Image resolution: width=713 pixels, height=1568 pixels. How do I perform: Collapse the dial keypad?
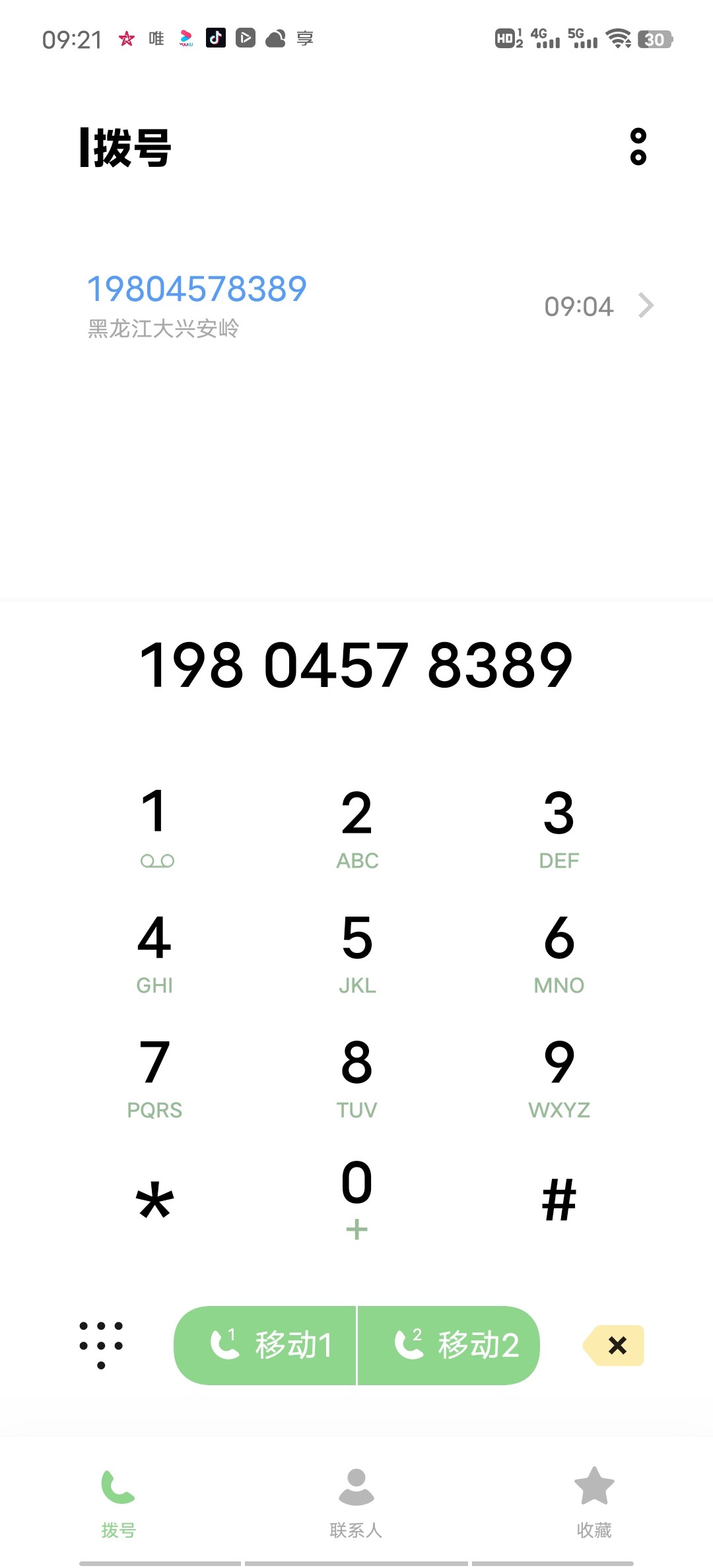[101, 1345]
